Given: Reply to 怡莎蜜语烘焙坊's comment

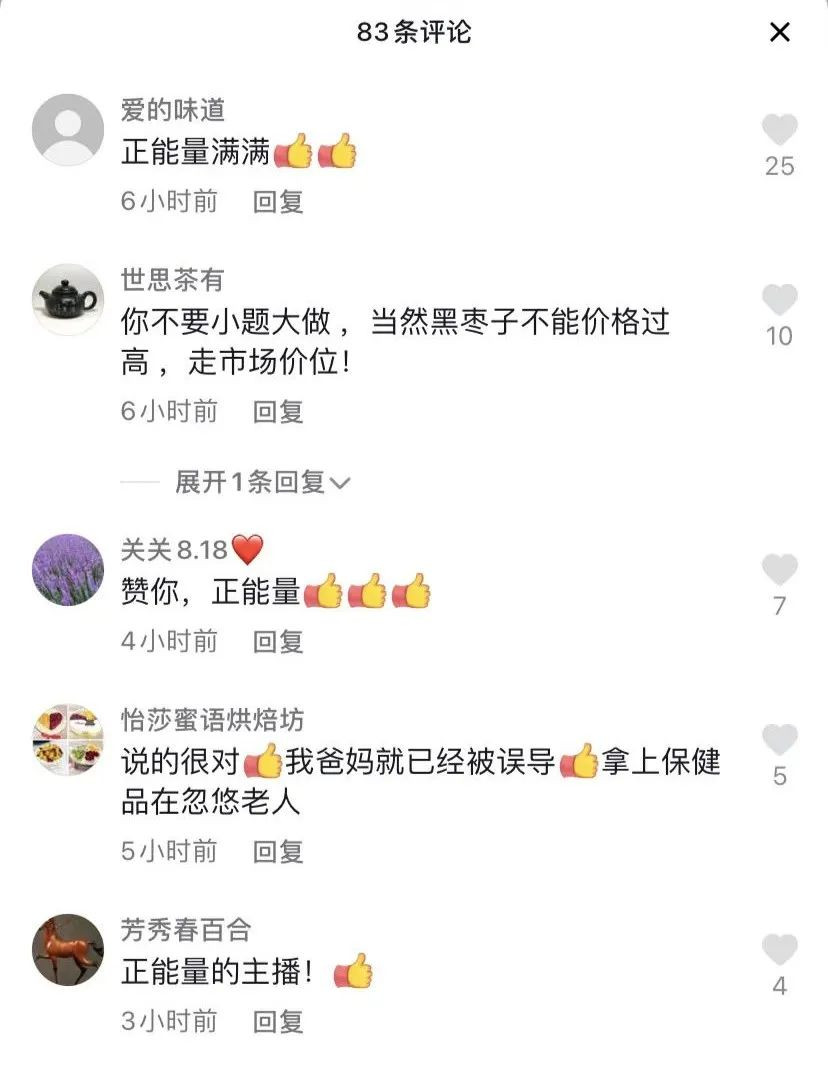Looking at the screenshot, I should pyautogui.click(x=278, y=851).
